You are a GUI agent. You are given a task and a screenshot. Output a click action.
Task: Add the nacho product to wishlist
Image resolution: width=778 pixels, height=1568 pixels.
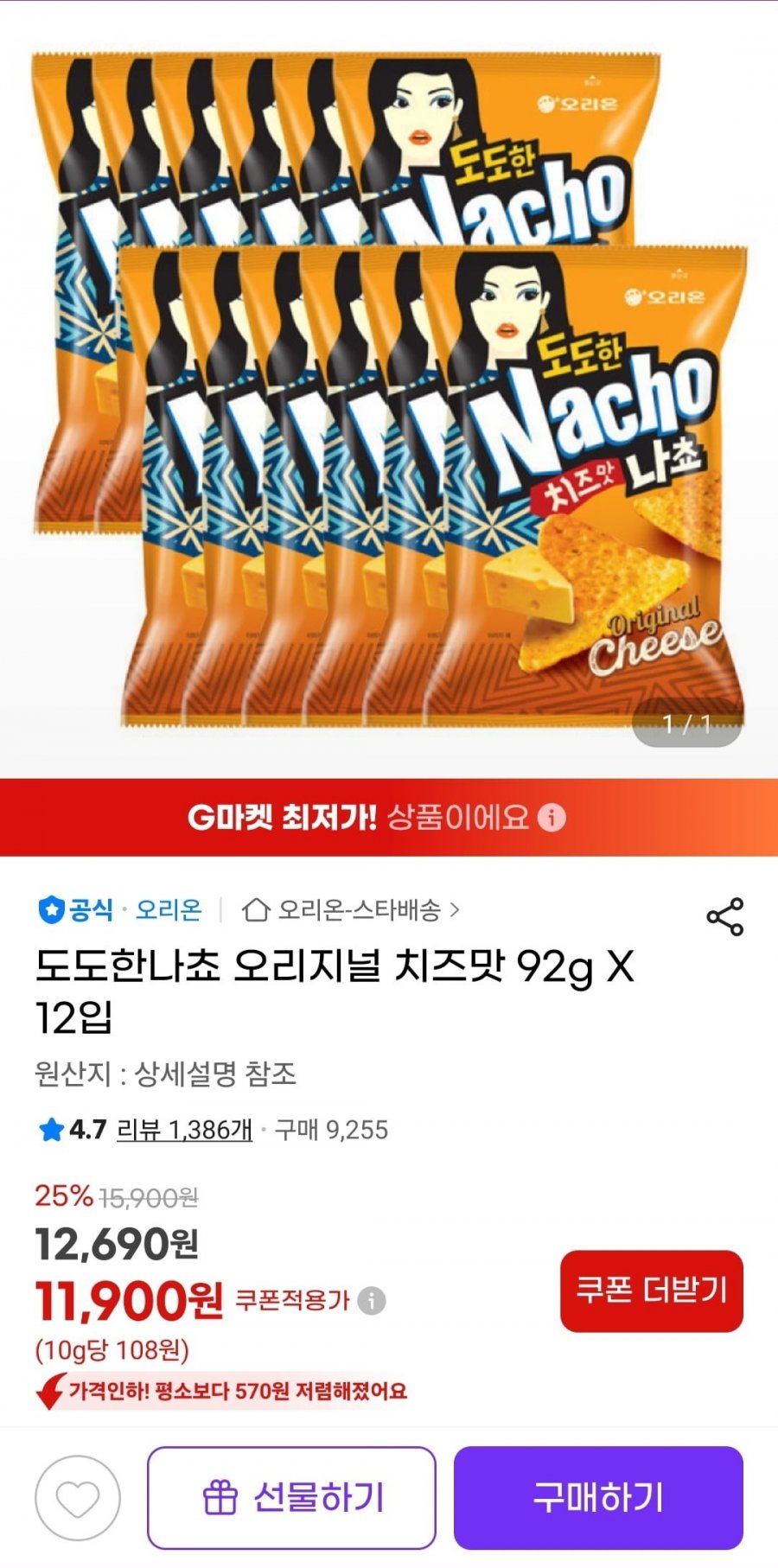(x=78, y=1498)
